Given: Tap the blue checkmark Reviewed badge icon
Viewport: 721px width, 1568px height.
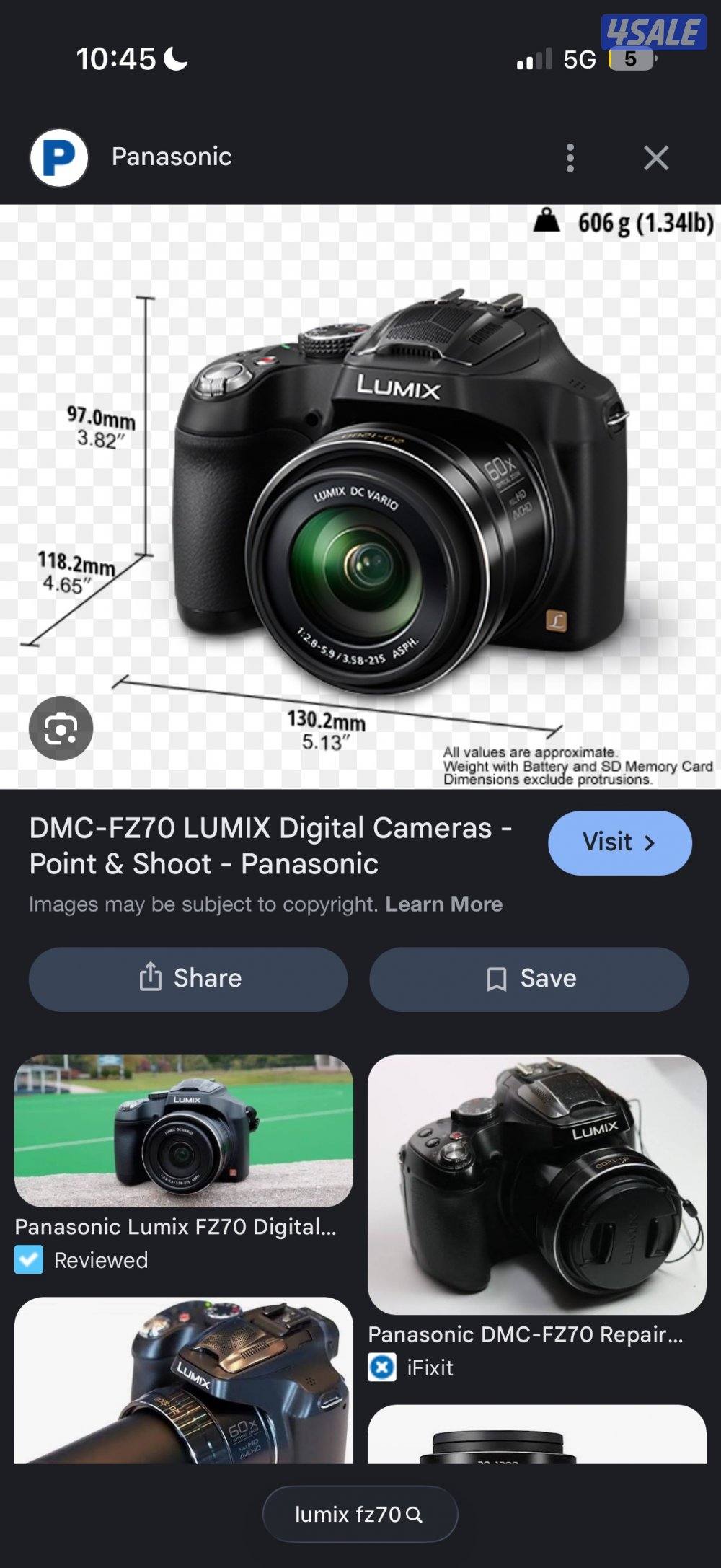Looking at the screenshot, I should (x=28, y=1260).
